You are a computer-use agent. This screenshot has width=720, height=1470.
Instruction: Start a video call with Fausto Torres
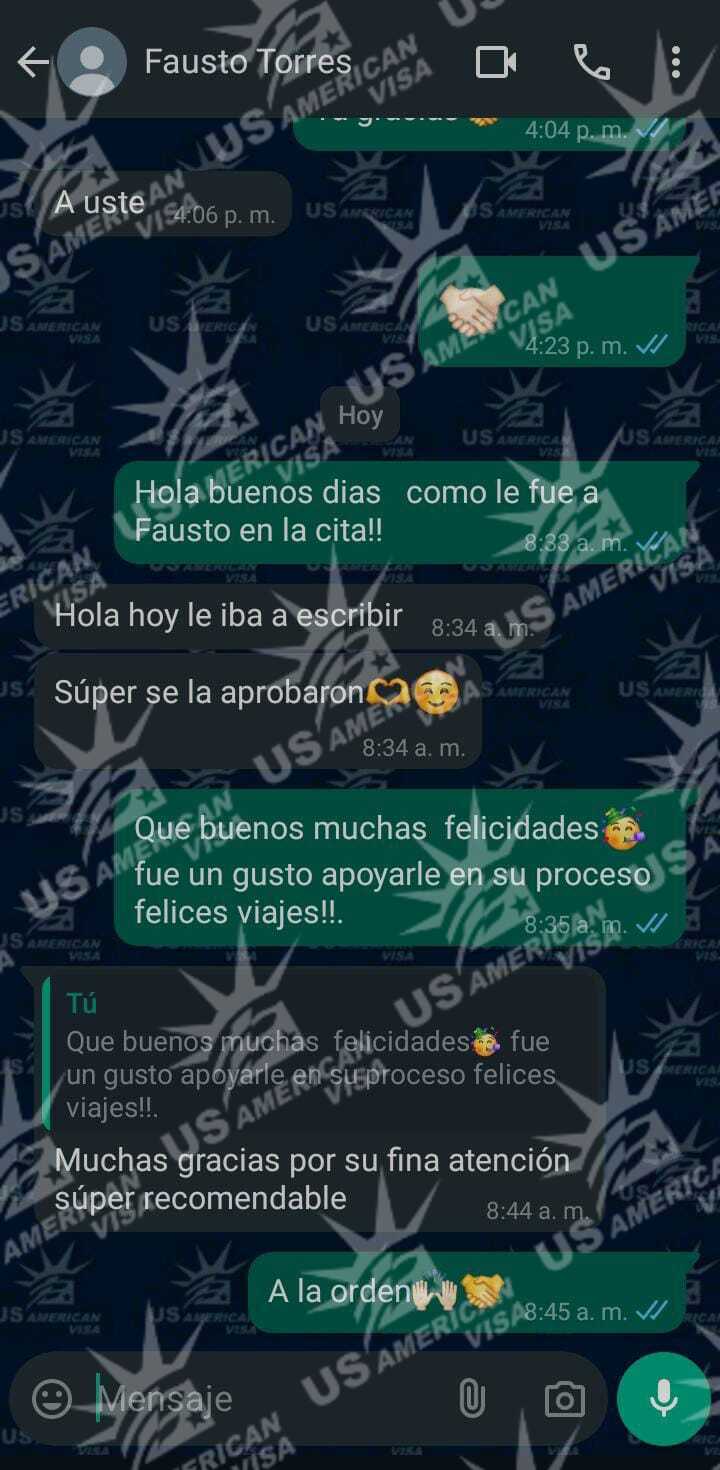click(x=496, y=63)
